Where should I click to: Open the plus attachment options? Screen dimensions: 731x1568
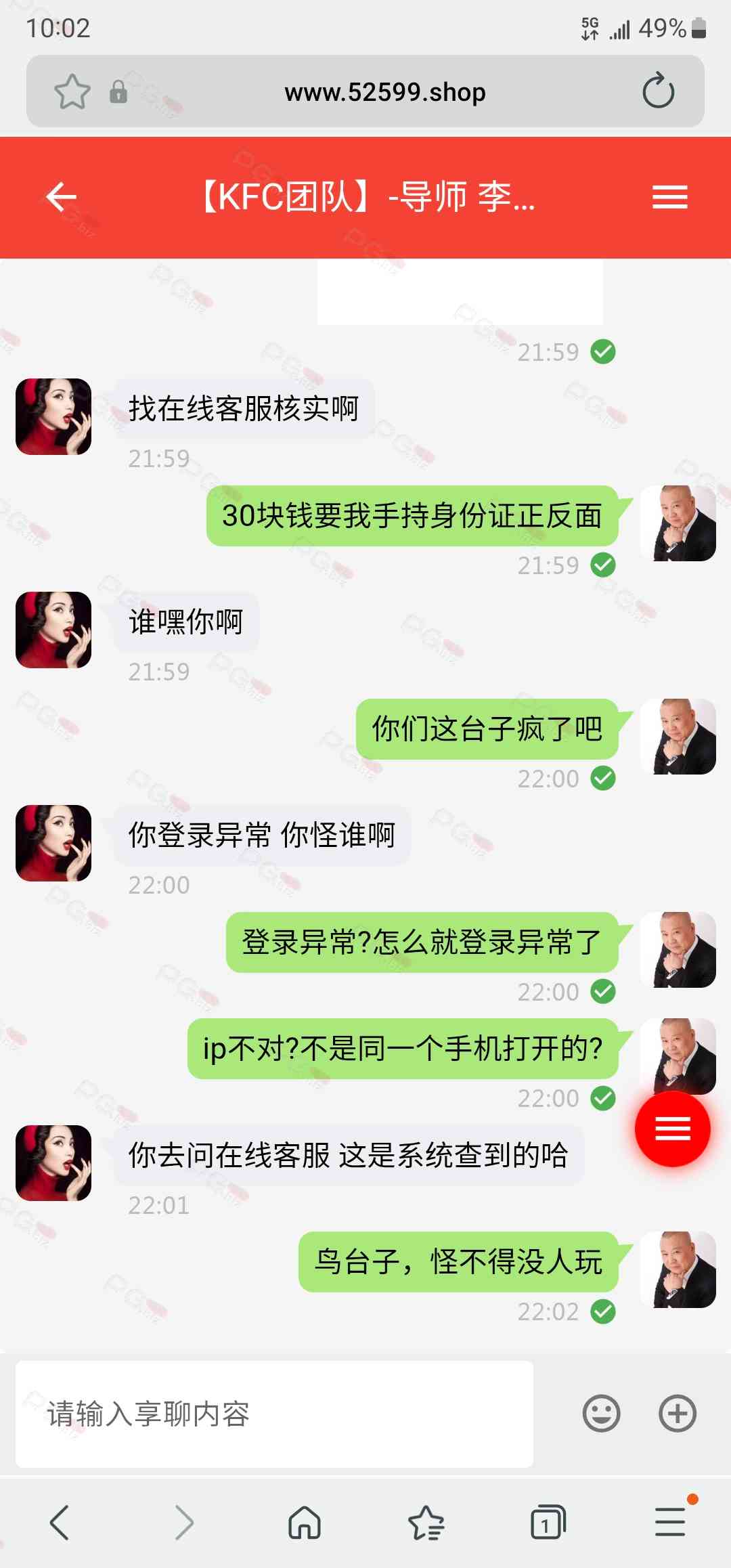coord(678,1414)
